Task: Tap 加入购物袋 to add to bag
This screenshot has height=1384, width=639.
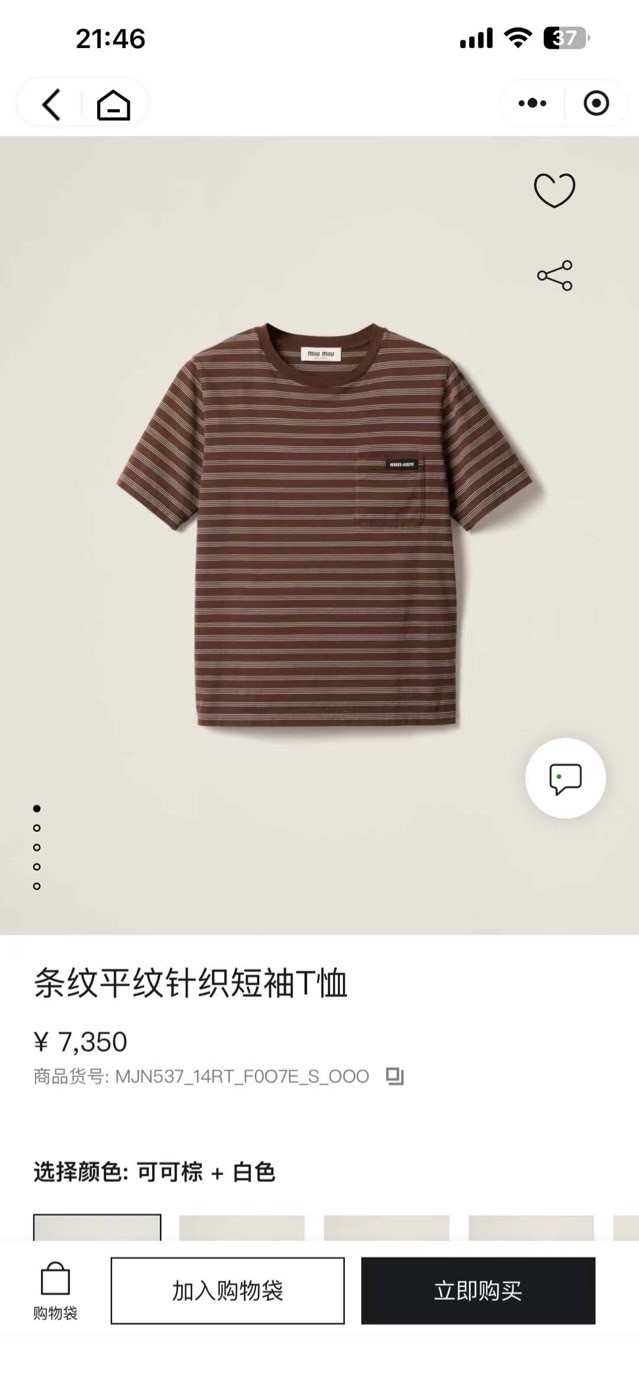Action: (x=227, y=1291)
